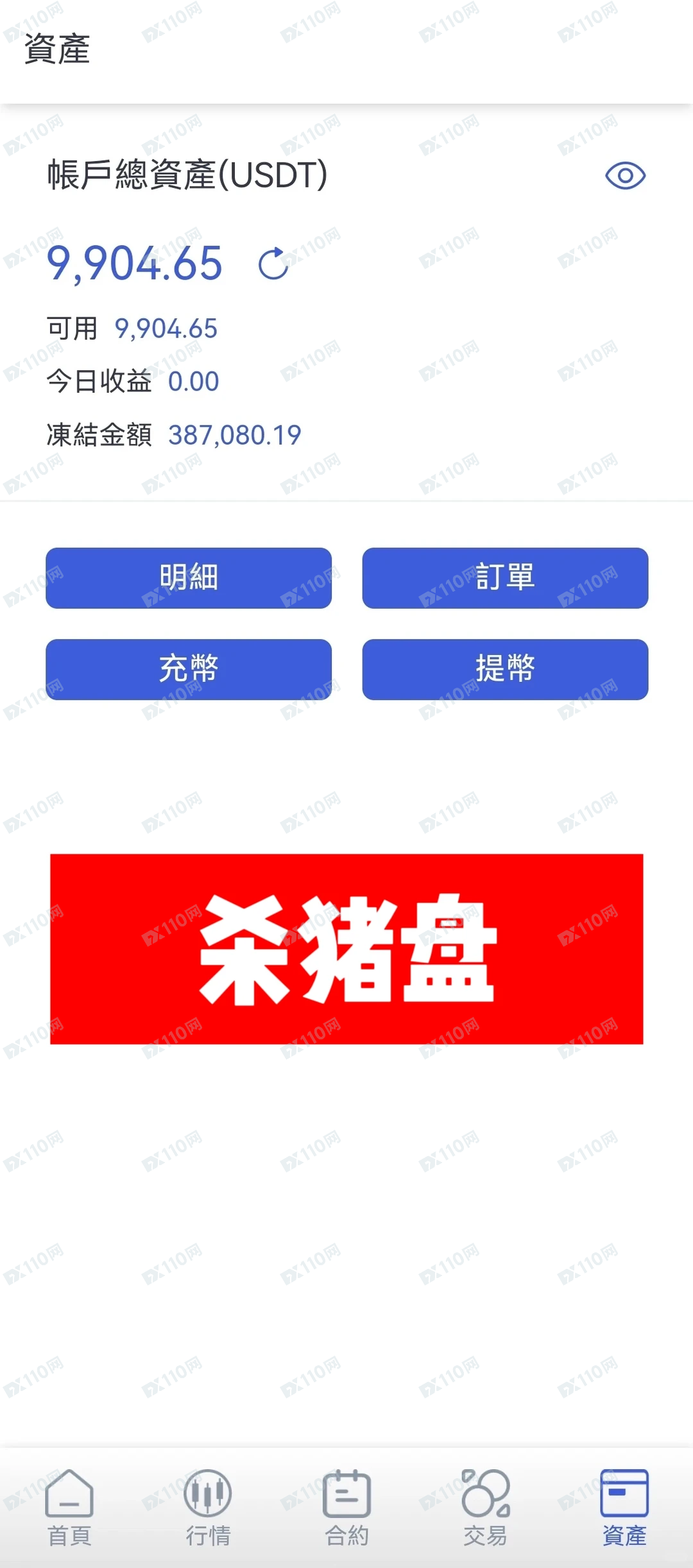This screenshot has width=693, height=1568.
Task: Tap 充幣 to deposit coins
Action: coord(189,669)
